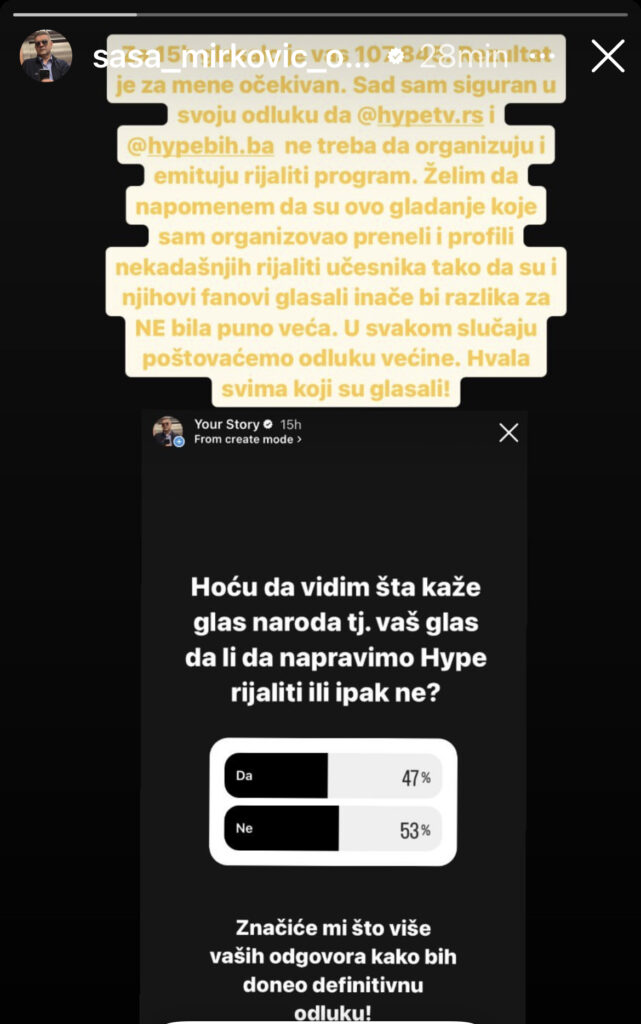
Task: Close the story viewer
Action: pyautogui.click(x=607, y=57)
